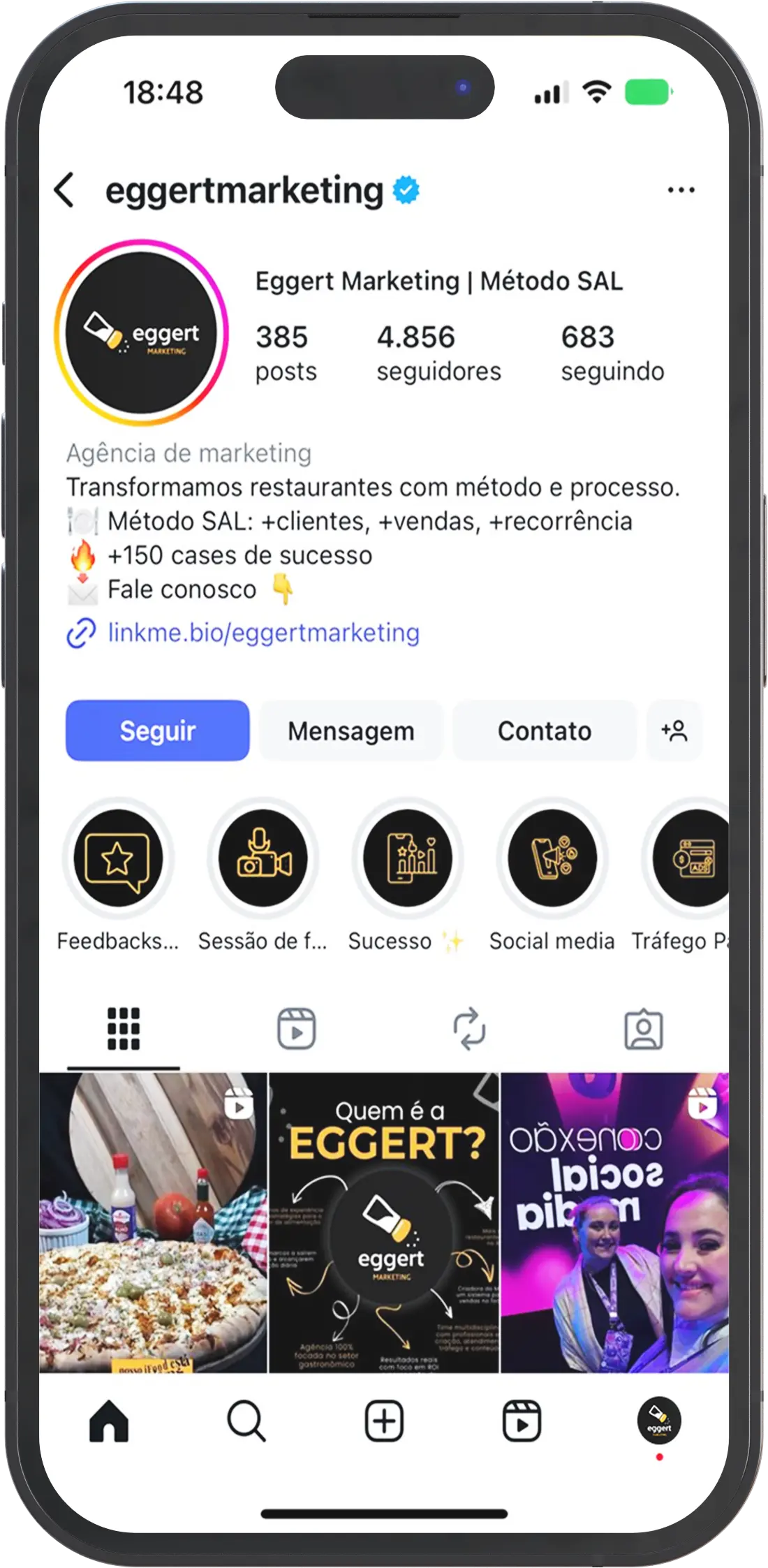This screenshot has height=1568, width=768.
Task: Open the Contato options
Action: [x=544, y=731]
